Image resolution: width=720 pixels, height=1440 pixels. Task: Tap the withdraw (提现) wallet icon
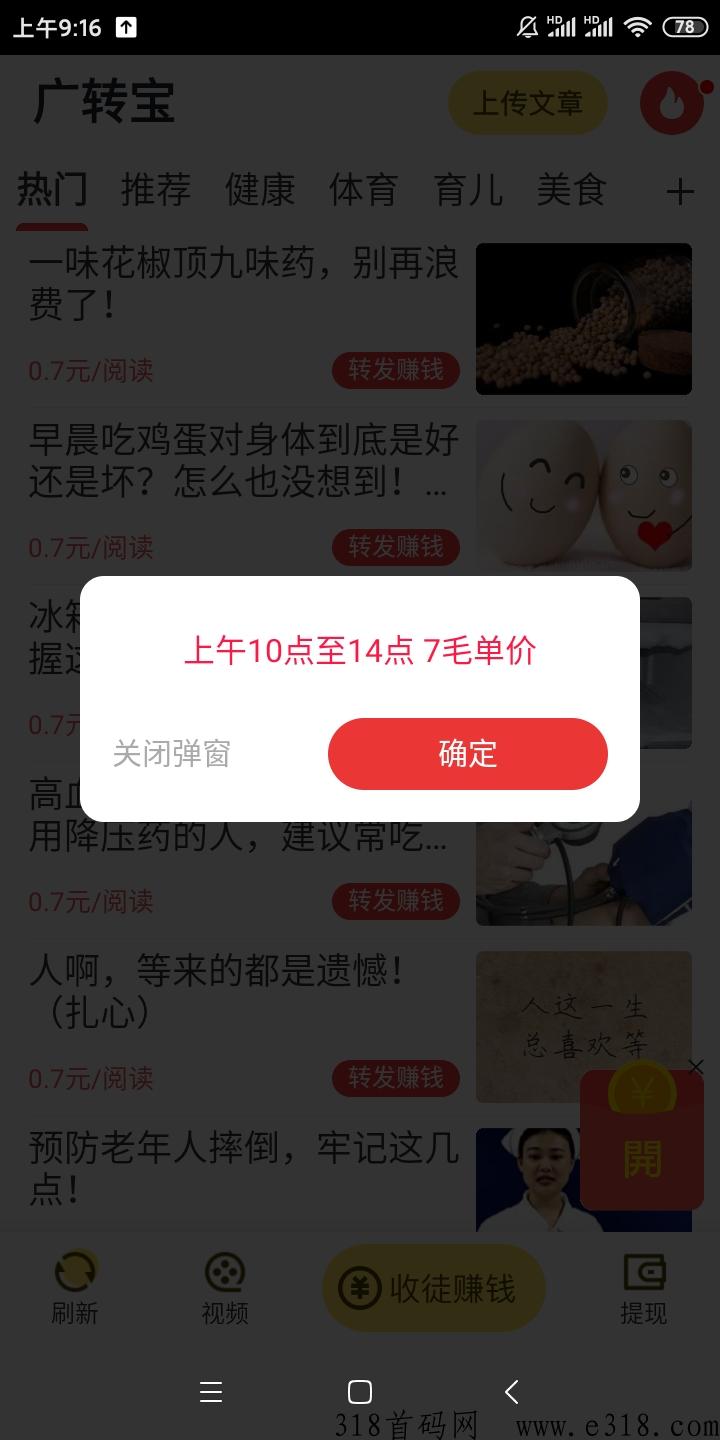645,1273
